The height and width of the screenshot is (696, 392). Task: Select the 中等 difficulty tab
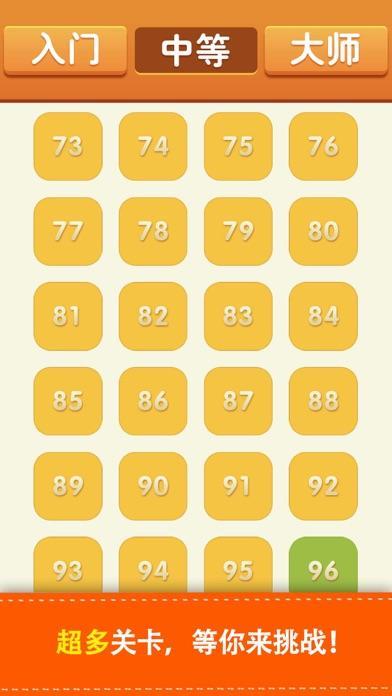coord(196,51)
